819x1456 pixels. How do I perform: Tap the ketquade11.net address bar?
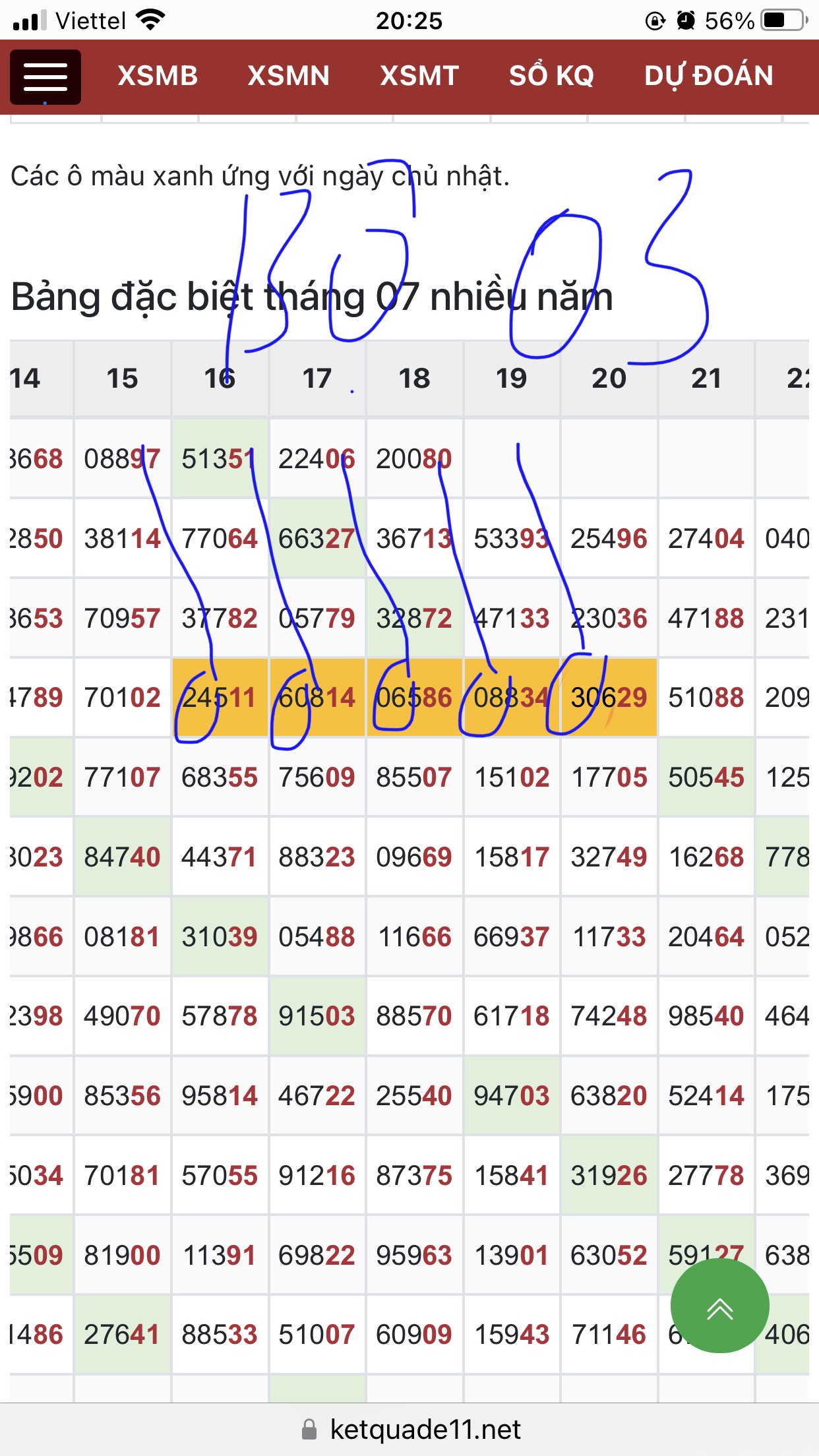pos(409,1430)
